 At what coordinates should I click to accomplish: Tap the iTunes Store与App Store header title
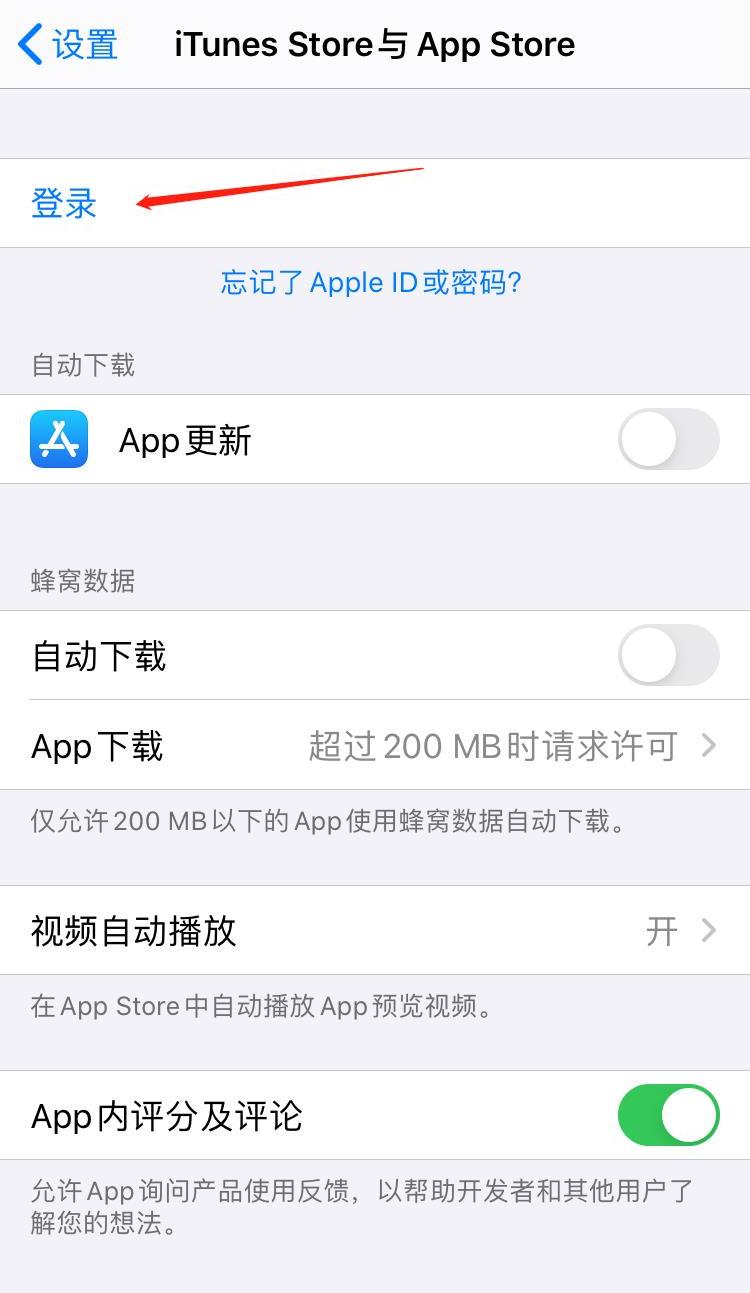[374, 43]
